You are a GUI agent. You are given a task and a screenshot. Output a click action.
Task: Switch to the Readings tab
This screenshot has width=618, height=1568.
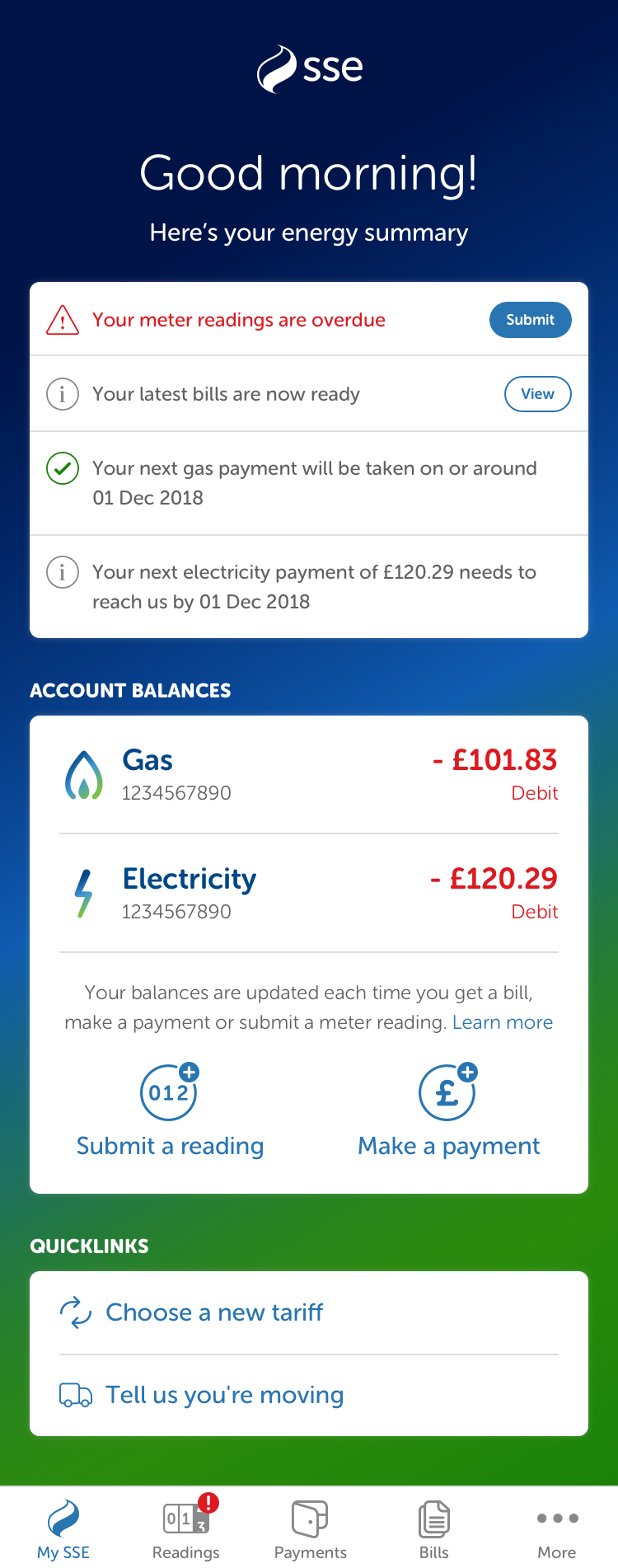point(186,1528)
